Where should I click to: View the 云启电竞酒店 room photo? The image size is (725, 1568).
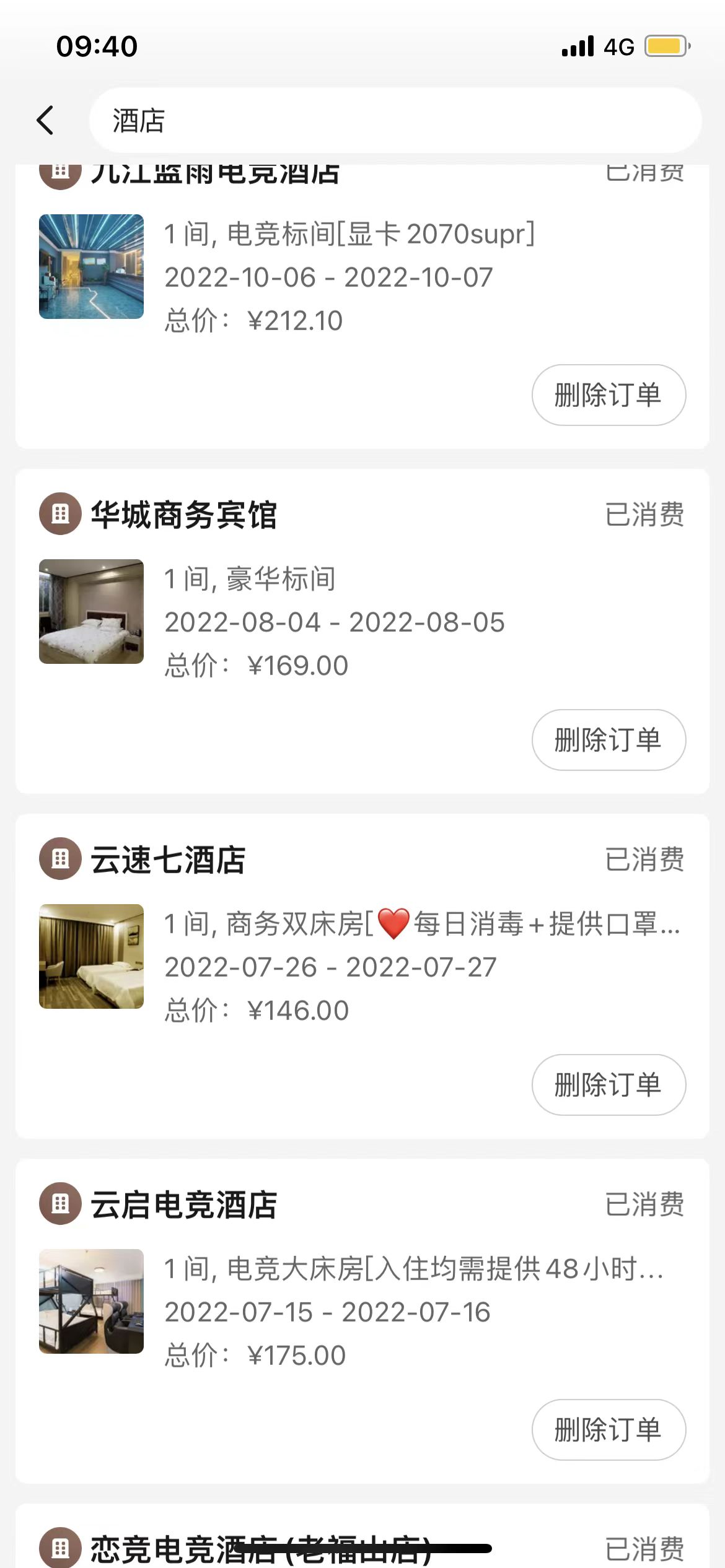point(90,1300)
